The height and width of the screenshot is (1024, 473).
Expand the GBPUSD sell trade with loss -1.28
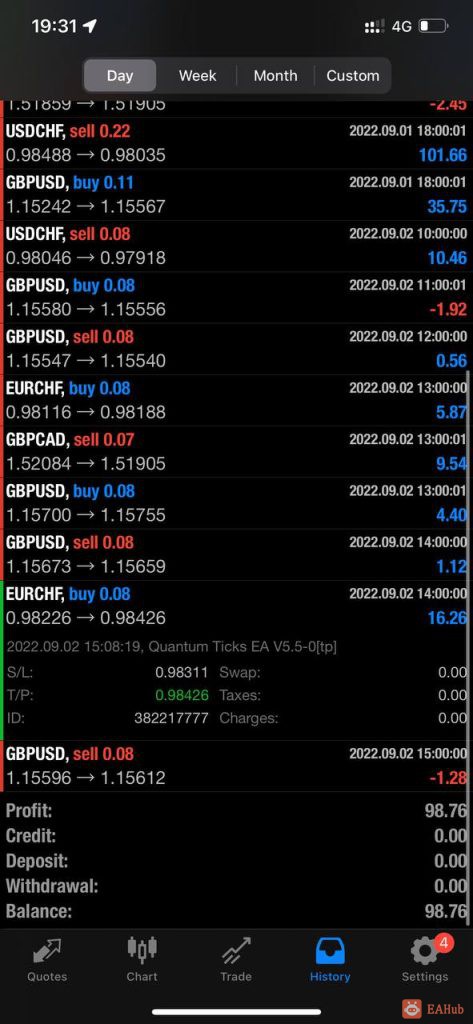click(236, 766)
